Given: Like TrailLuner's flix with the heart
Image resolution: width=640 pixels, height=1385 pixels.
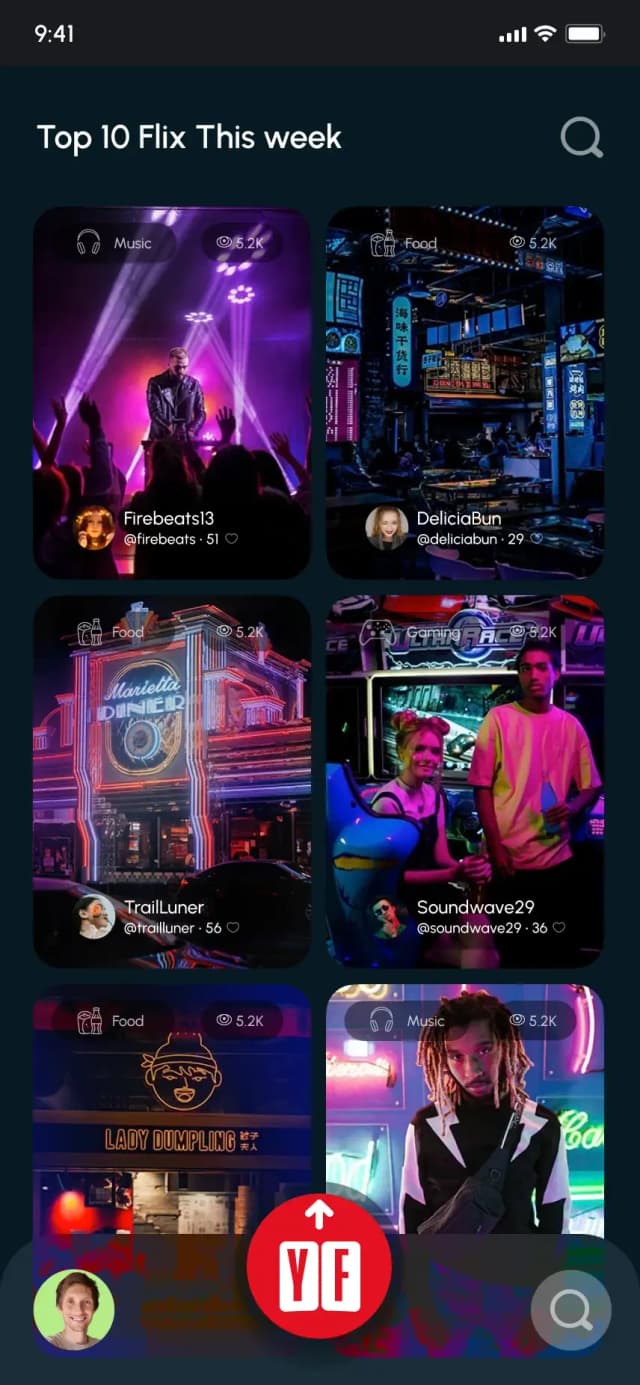Looking at the screenshot, I should click(x=233, y=928).
